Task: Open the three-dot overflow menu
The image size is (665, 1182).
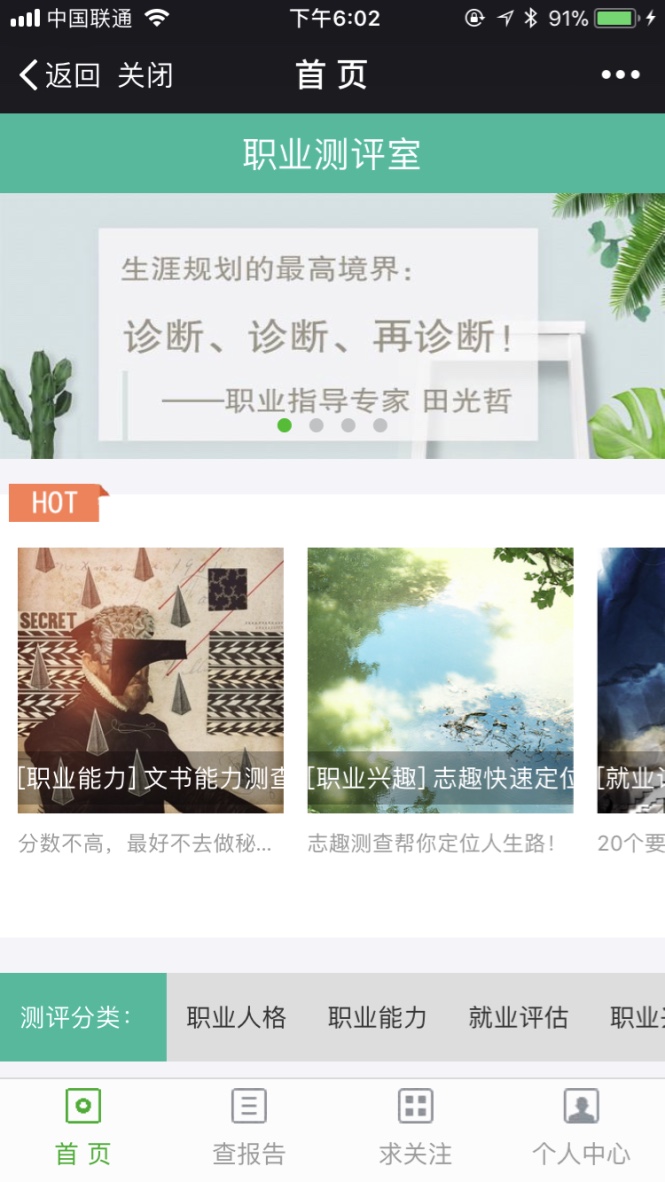Action: tap(620, 75)
